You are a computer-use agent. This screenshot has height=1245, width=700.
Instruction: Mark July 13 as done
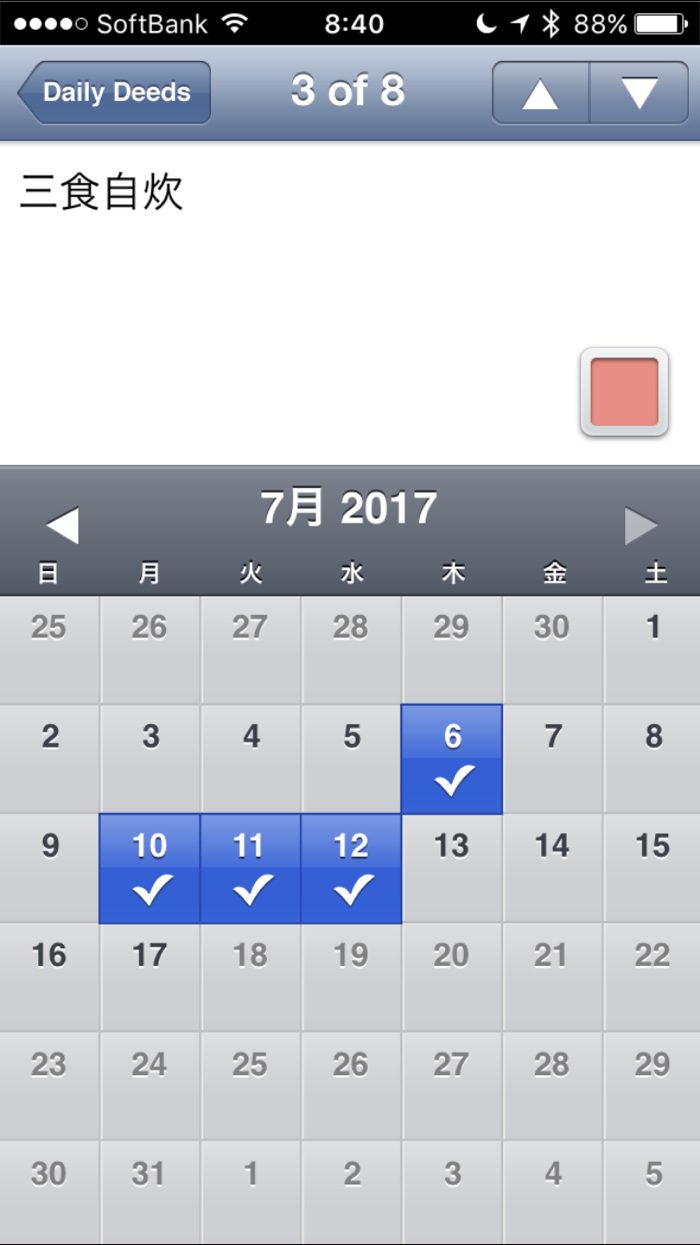(x=452, y=868)
